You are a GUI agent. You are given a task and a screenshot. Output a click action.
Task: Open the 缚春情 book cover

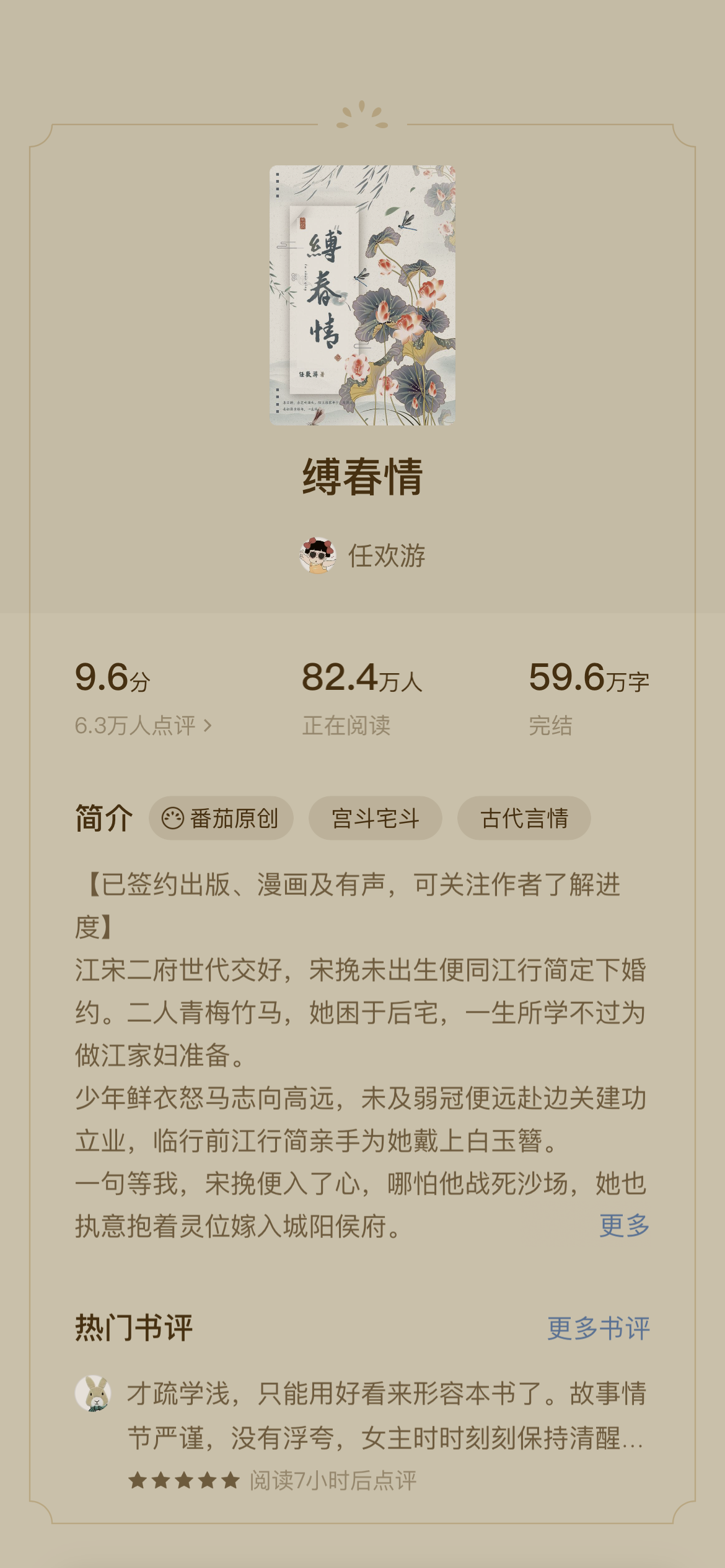tap(362, 295)
